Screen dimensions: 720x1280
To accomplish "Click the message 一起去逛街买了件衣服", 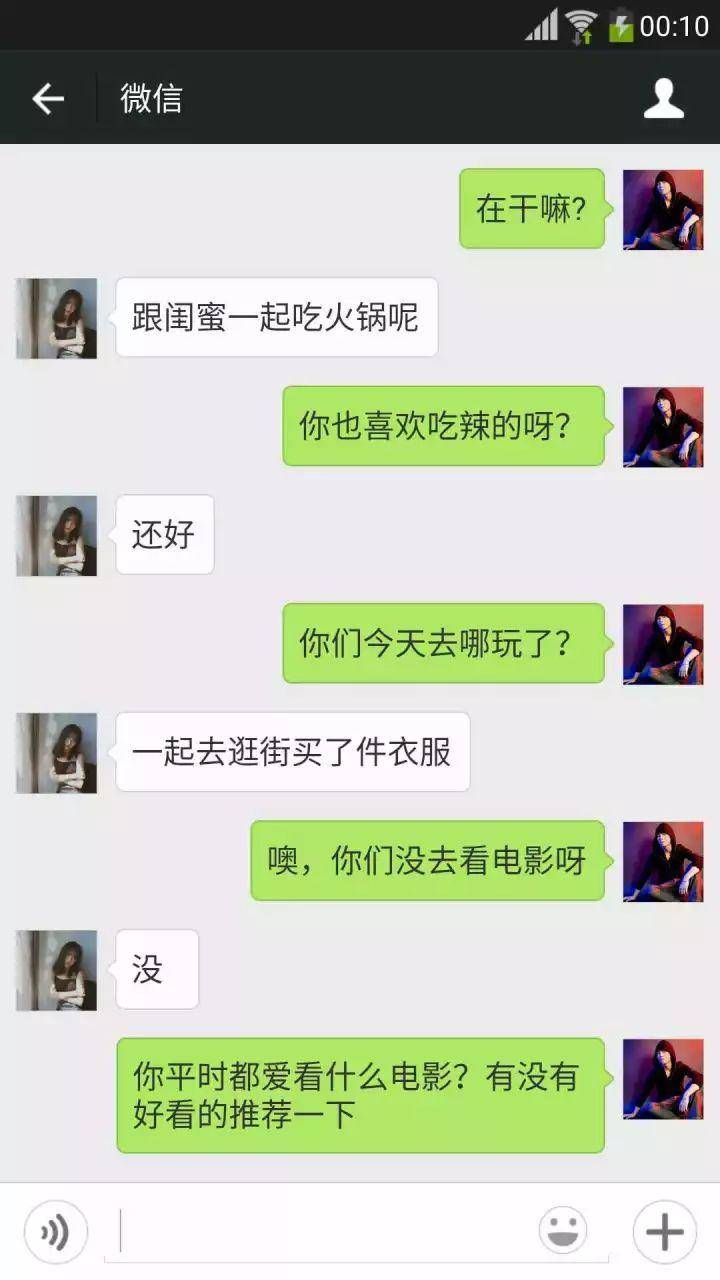I will coord(293,753).
